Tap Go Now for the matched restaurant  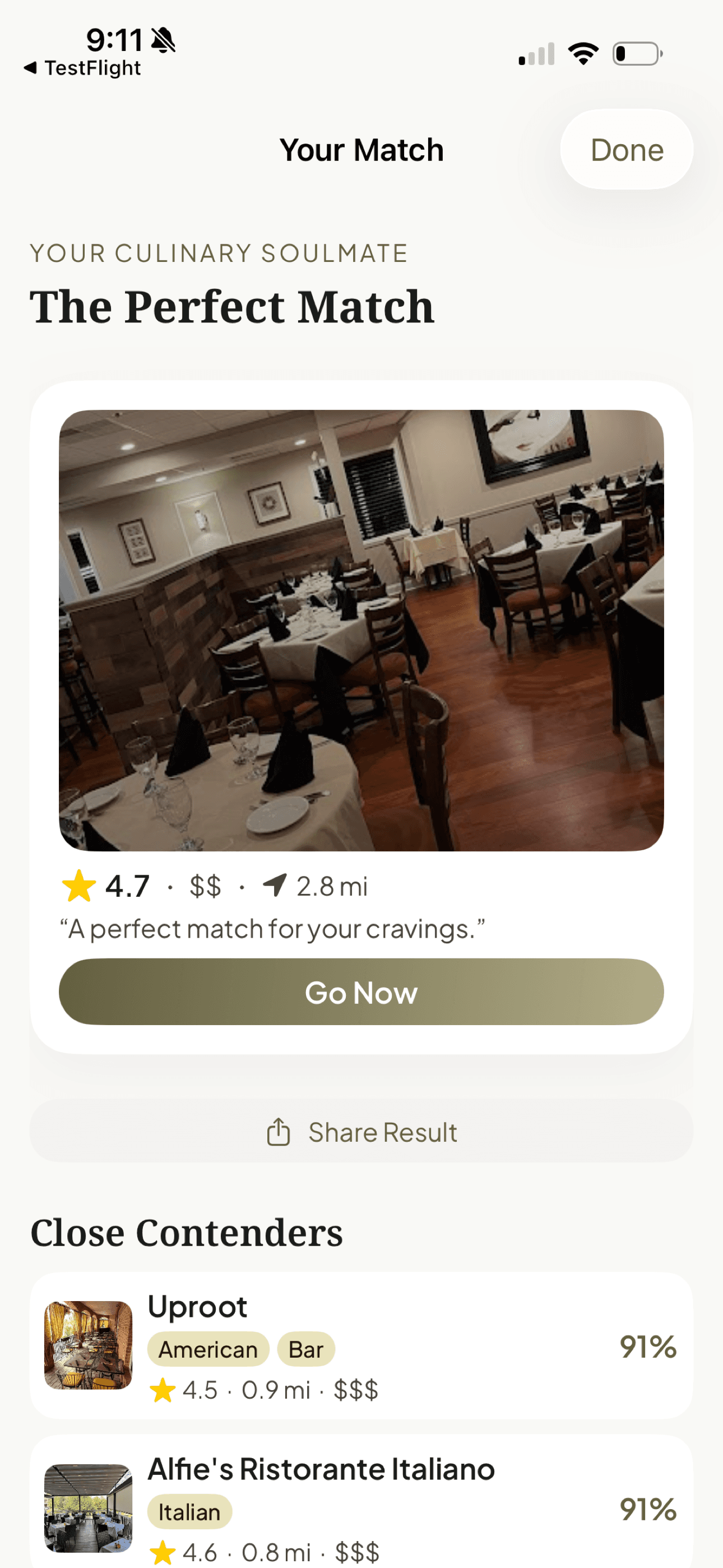pyautogui.click(x=361, y=992)
